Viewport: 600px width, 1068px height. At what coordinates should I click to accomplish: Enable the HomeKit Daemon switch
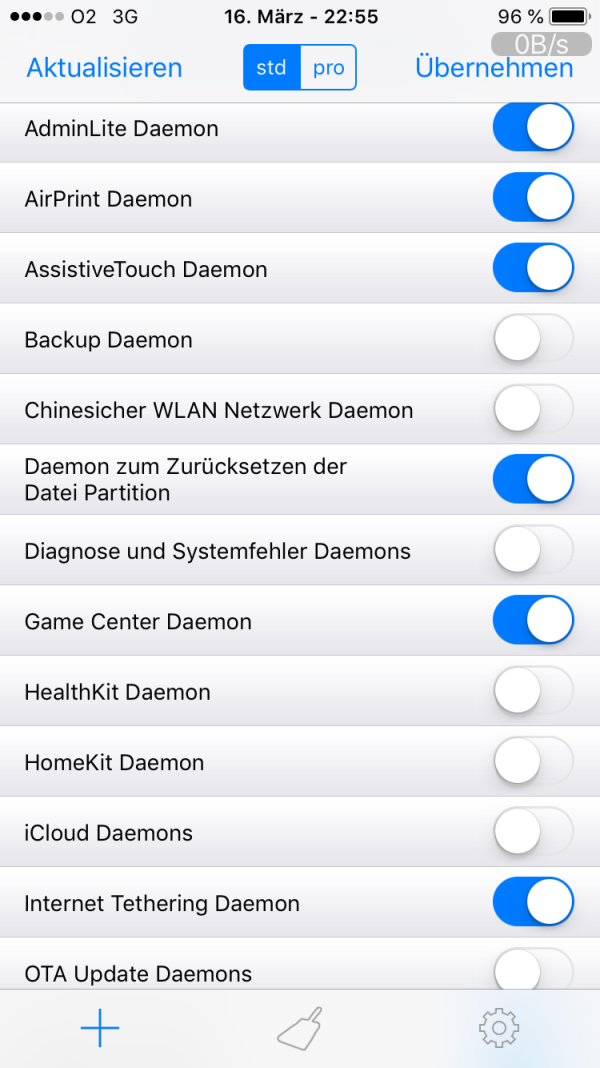pos(533,762)
